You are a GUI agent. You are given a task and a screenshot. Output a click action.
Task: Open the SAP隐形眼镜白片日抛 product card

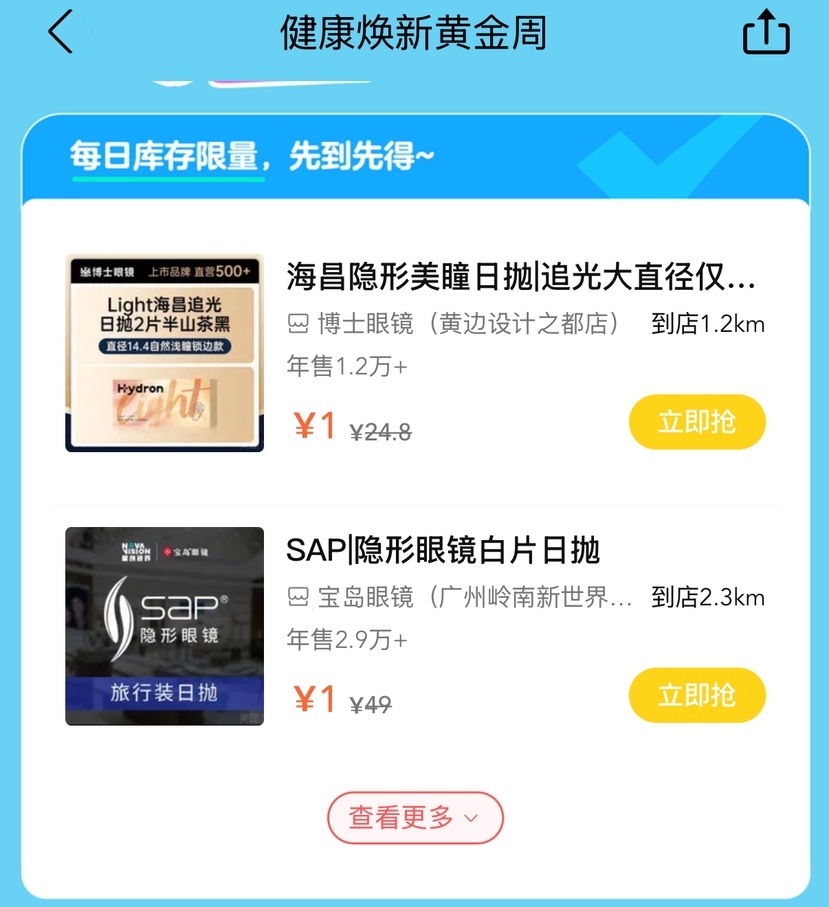point(443,550)
